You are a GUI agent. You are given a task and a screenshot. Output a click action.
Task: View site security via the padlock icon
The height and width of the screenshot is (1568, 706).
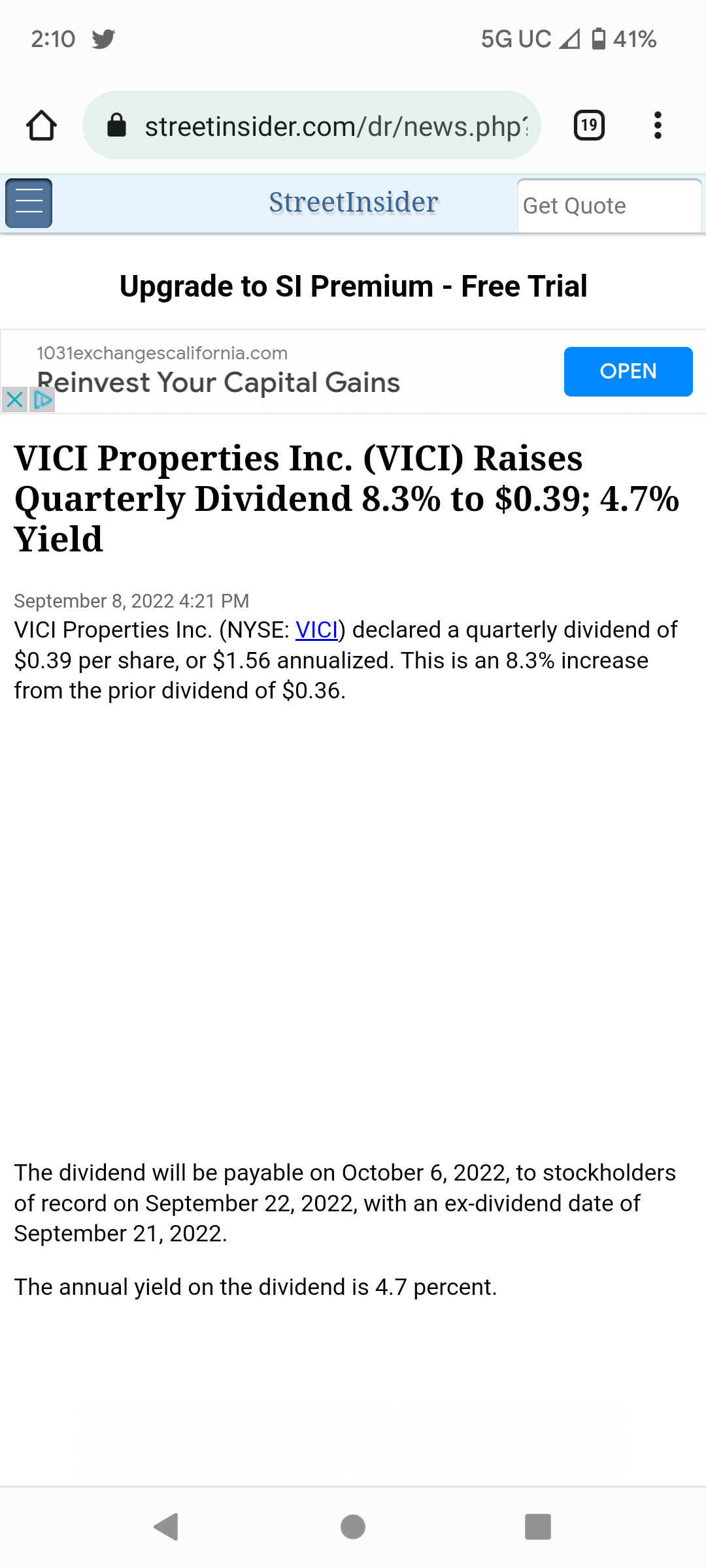(118, 125)
